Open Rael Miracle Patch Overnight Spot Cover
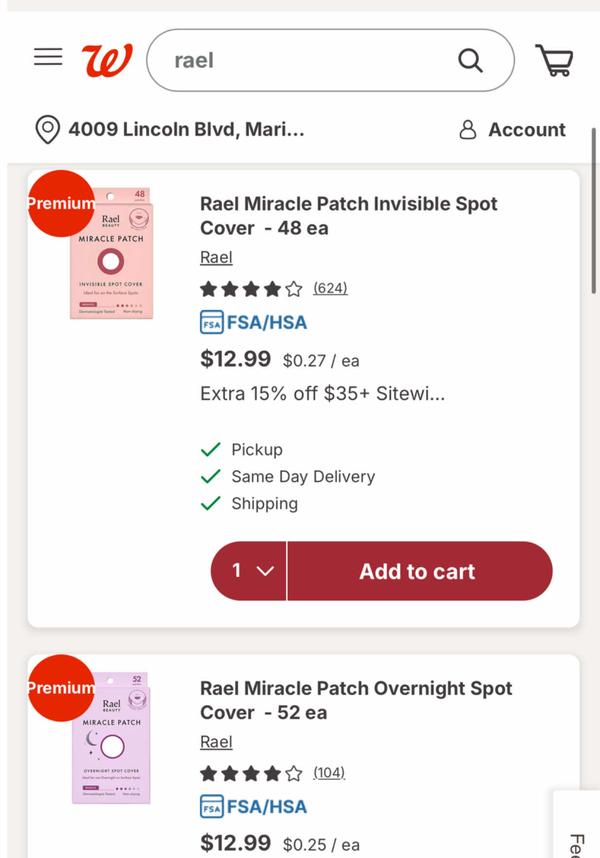The height and width of the screenshot is (858, 600). pyautogui.click(x=355, y=700)
